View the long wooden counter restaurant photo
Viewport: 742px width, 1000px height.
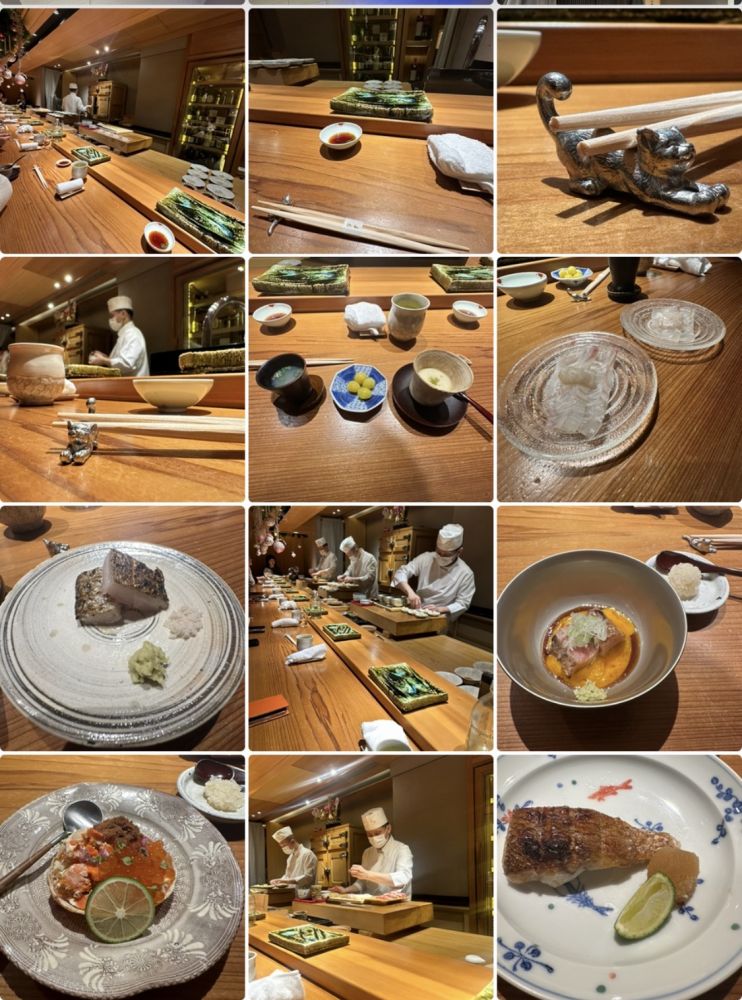click(122, 130)
